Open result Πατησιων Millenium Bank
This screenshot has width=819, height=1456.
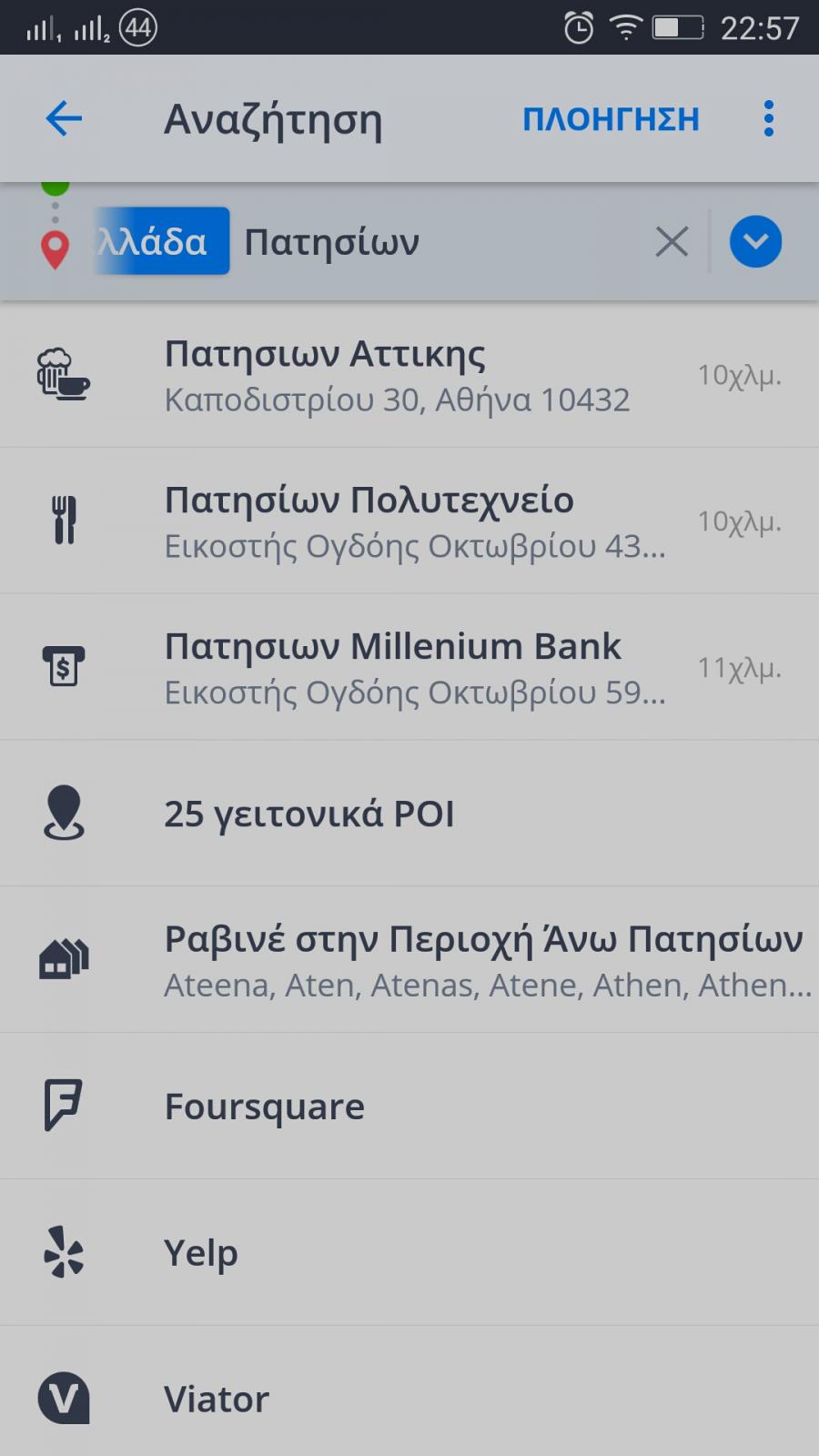(x=409, y=667)
